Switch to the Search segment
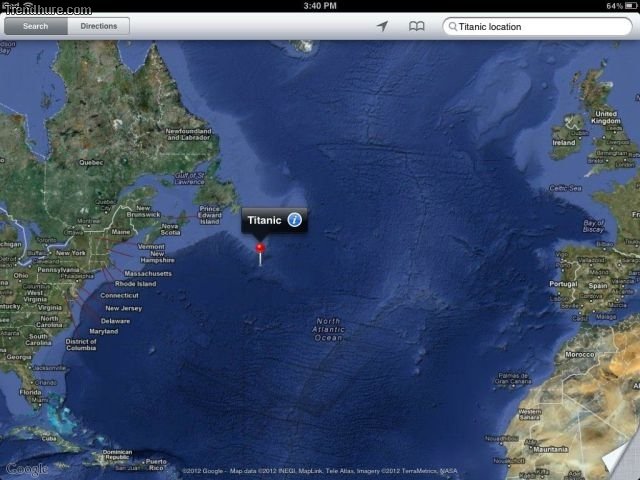The height and width of the screenshot is (480, 640). pyautogui.click(x=36, y=26)
